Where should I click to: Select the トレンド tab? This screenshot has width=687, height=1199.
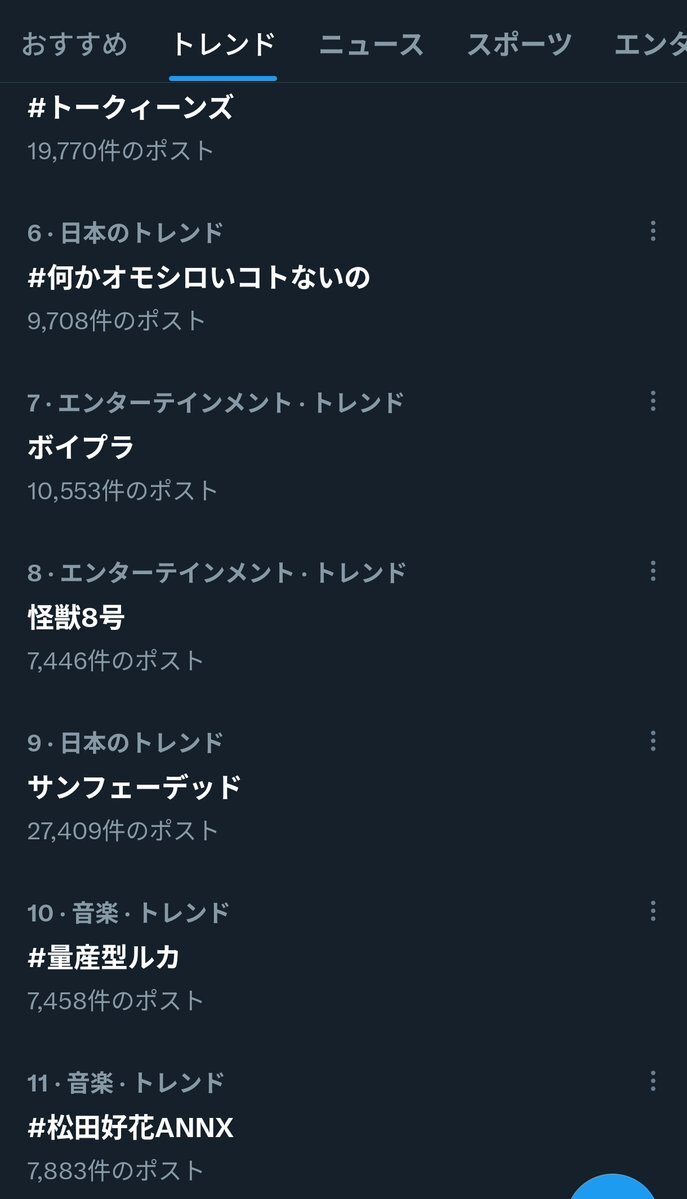click(223, 44)
